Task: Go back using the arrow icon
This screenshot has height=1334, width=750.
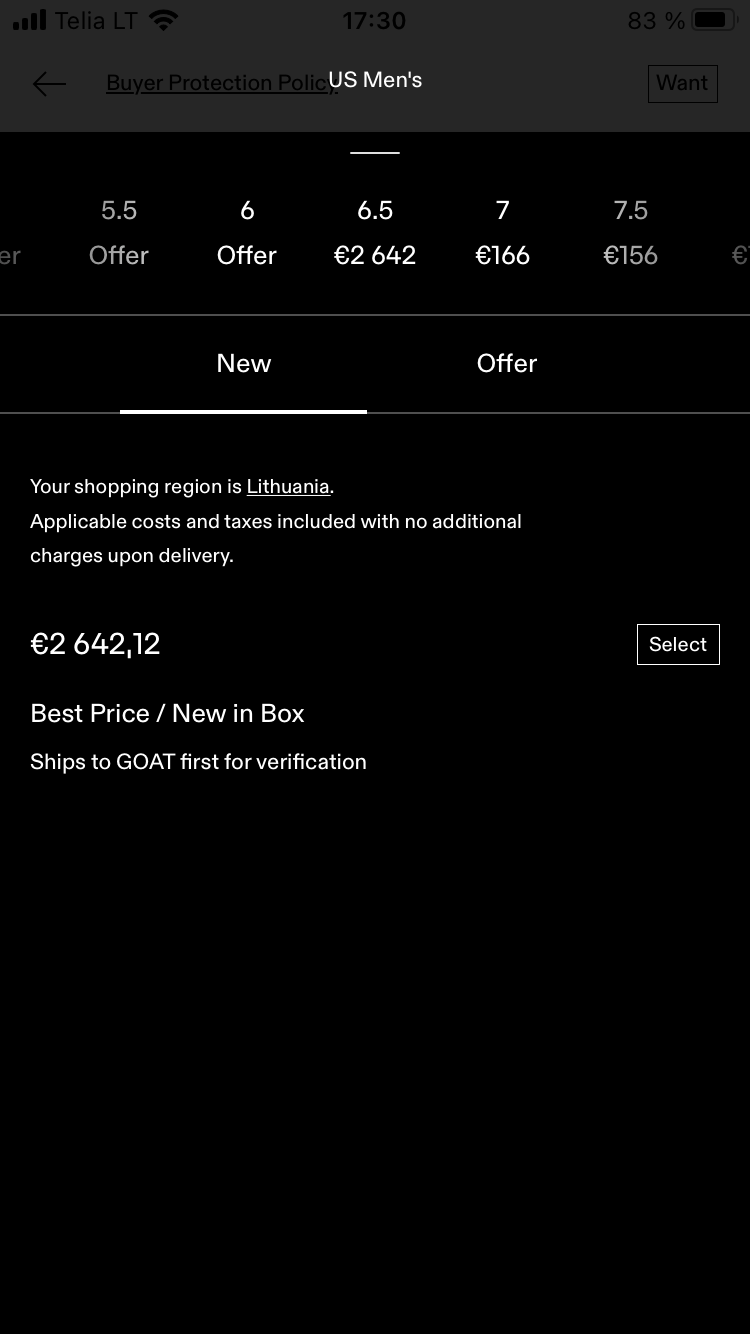Action: point(49,84)
